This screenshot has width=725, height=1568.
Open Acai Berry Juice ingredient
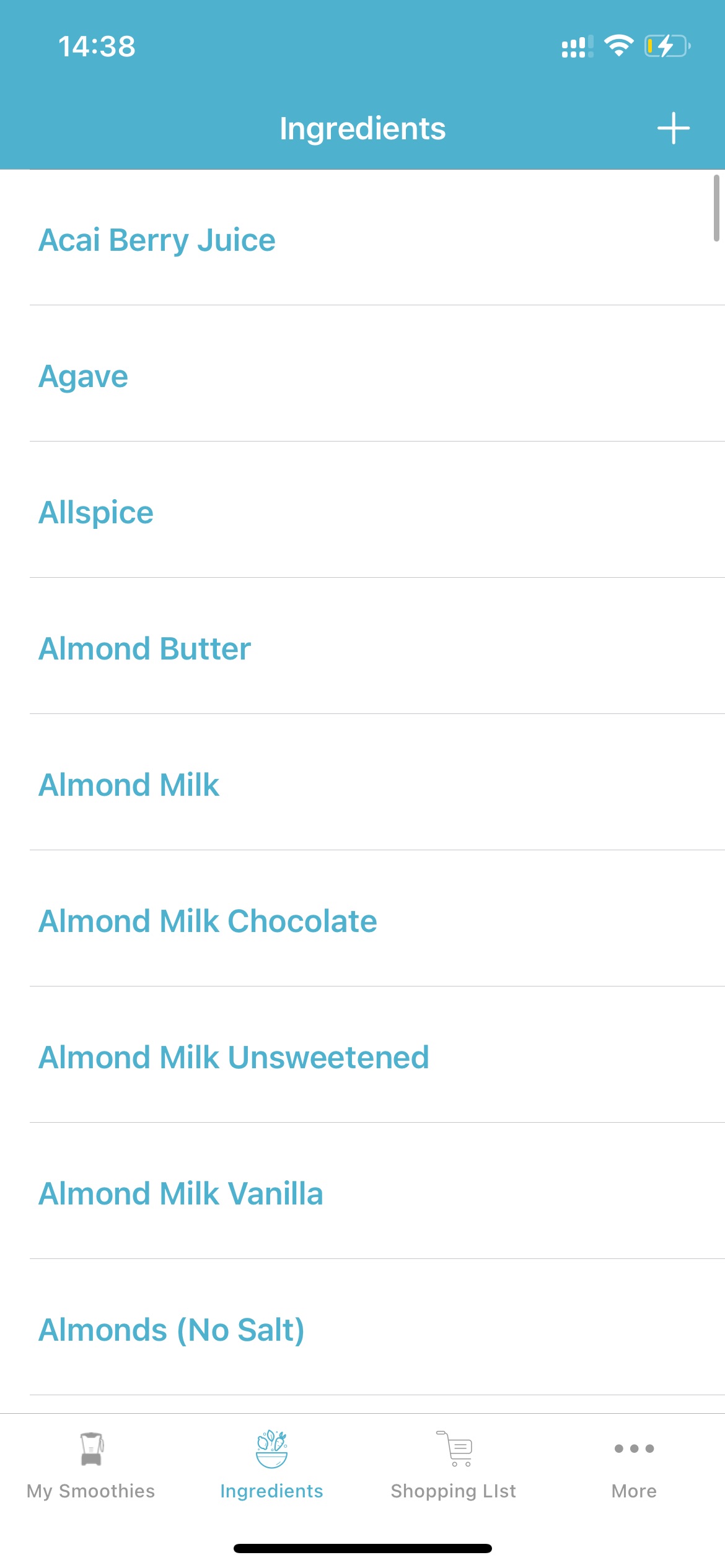point(362,238)
